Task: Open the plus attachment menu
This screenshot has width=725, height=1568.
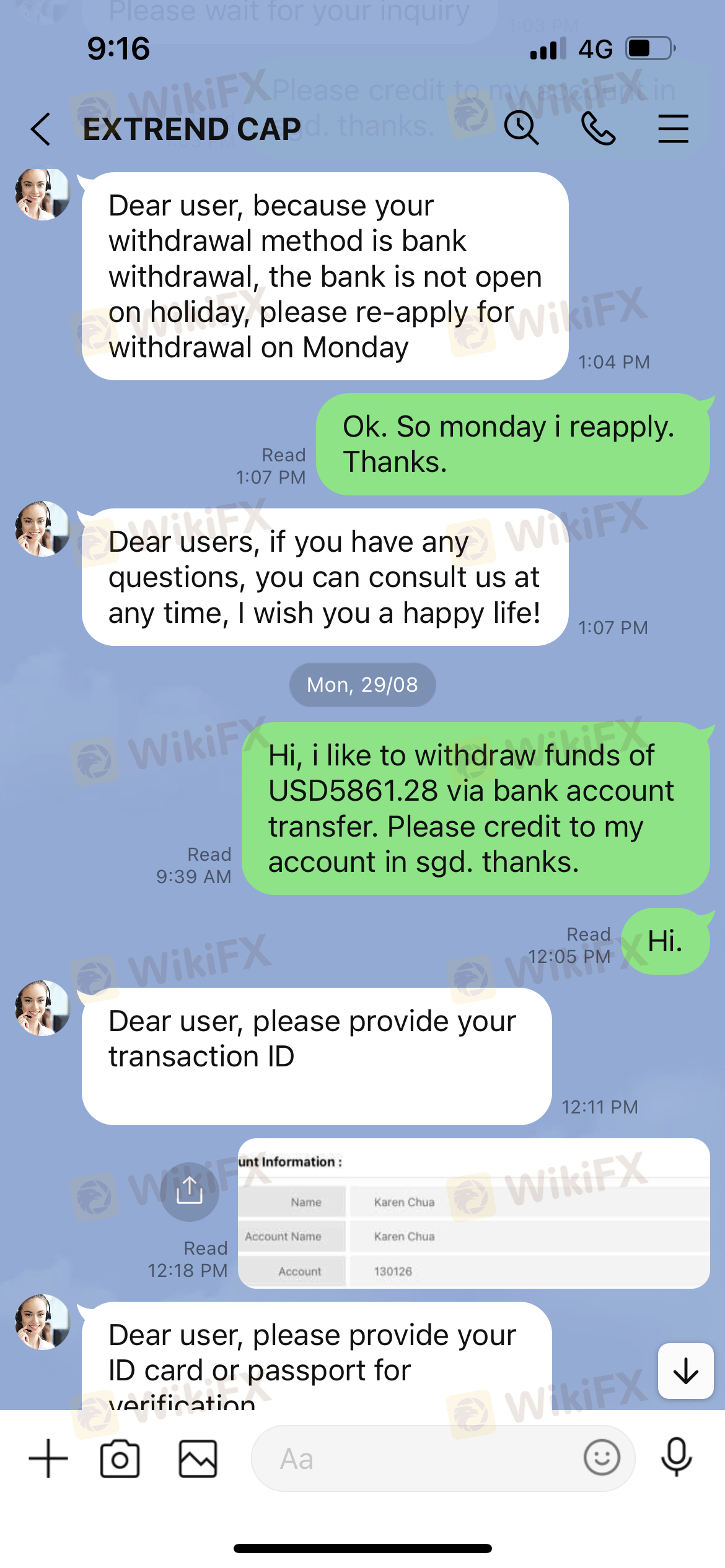Action: [x=48, y=1458]
